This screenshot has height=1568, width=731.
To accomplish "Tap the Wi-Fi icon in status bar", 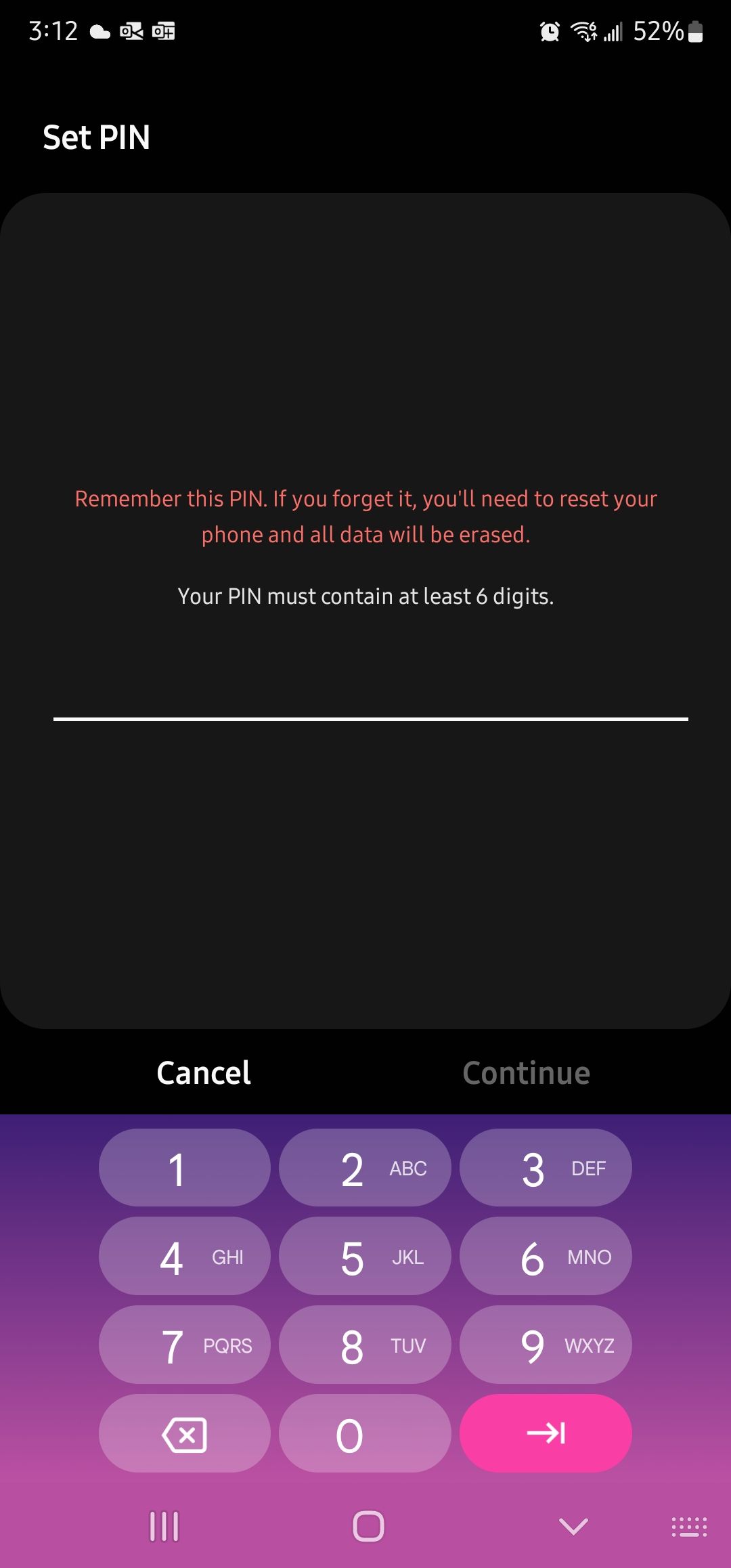I will point(583,31).
